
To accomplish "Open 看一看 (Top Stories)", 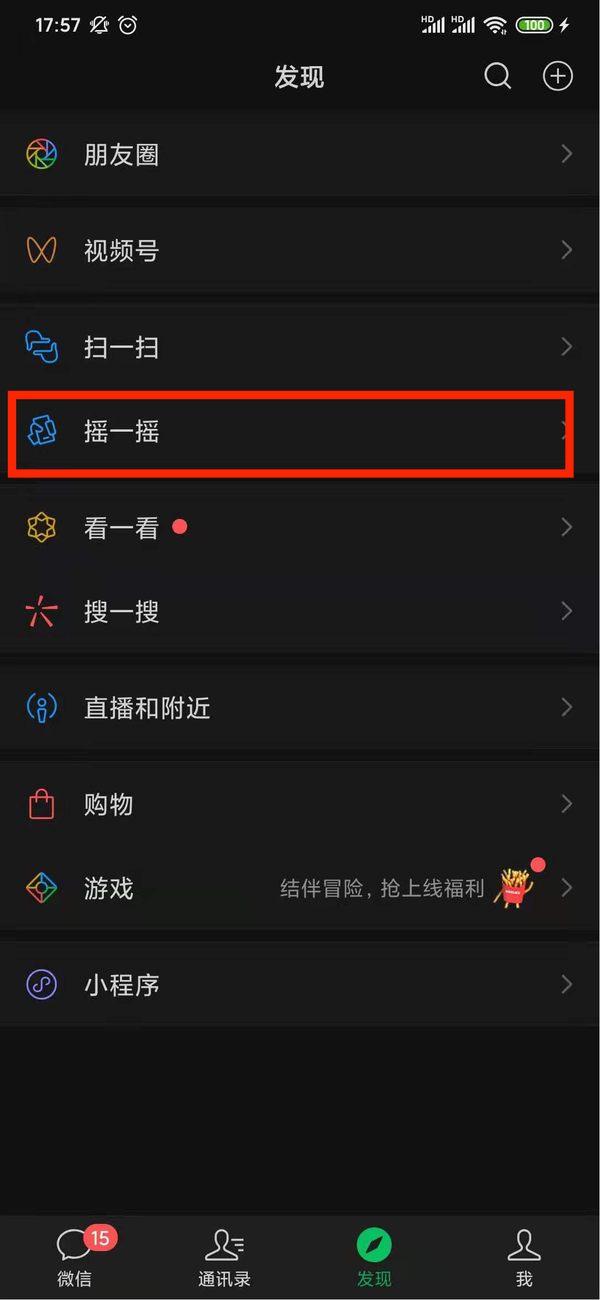I will (300, 528).
